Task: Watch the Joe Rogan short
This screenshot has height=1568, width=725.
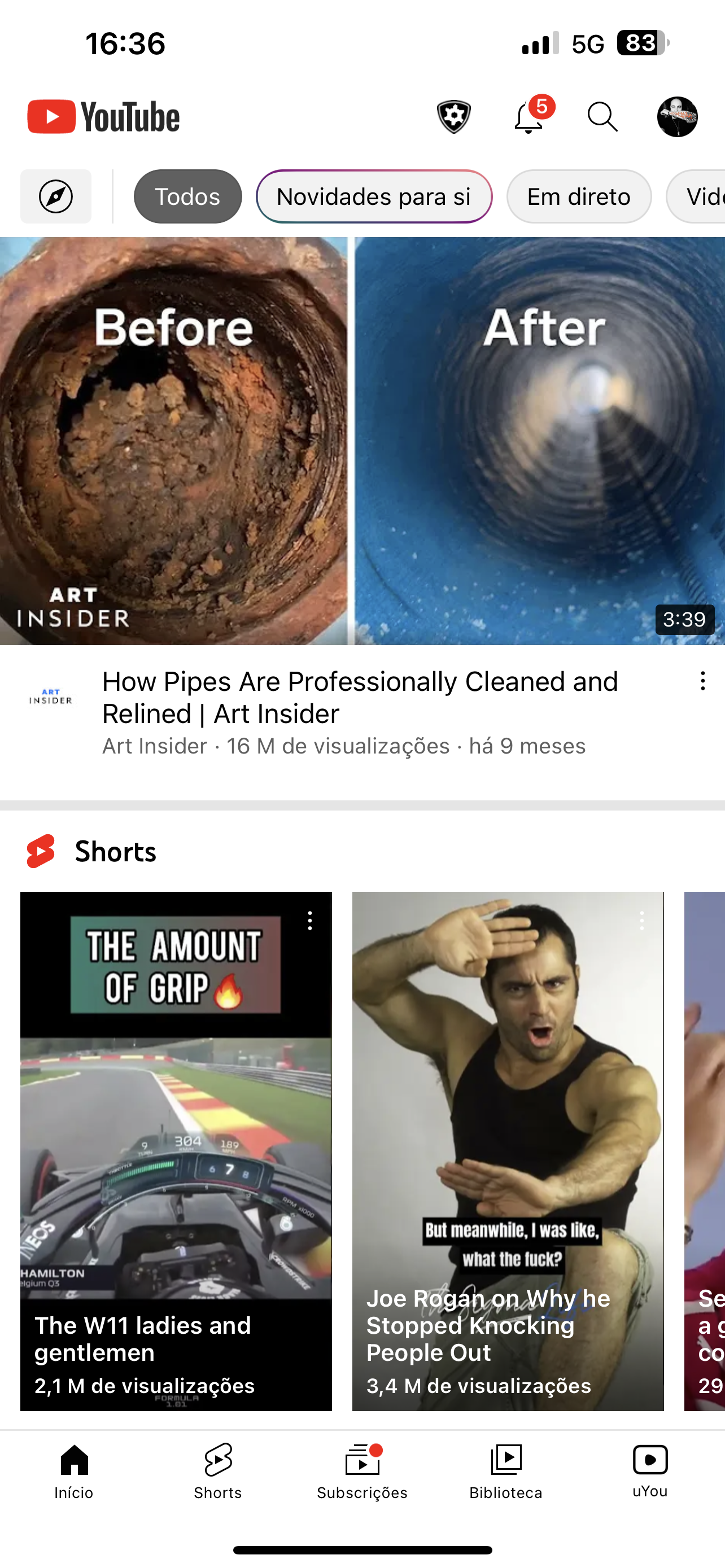Action: coord(508,1150)
